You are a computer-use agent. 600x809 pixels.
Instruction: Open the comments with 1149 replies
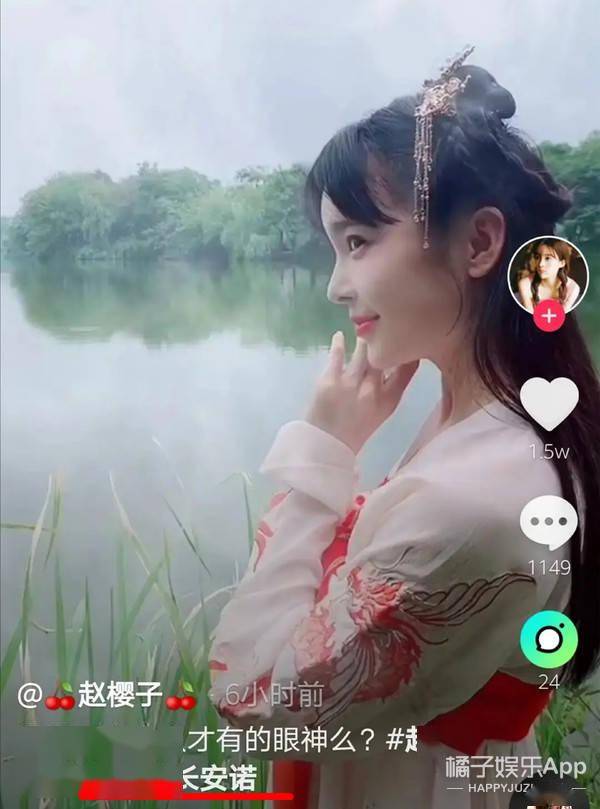(x=549, y=523)
